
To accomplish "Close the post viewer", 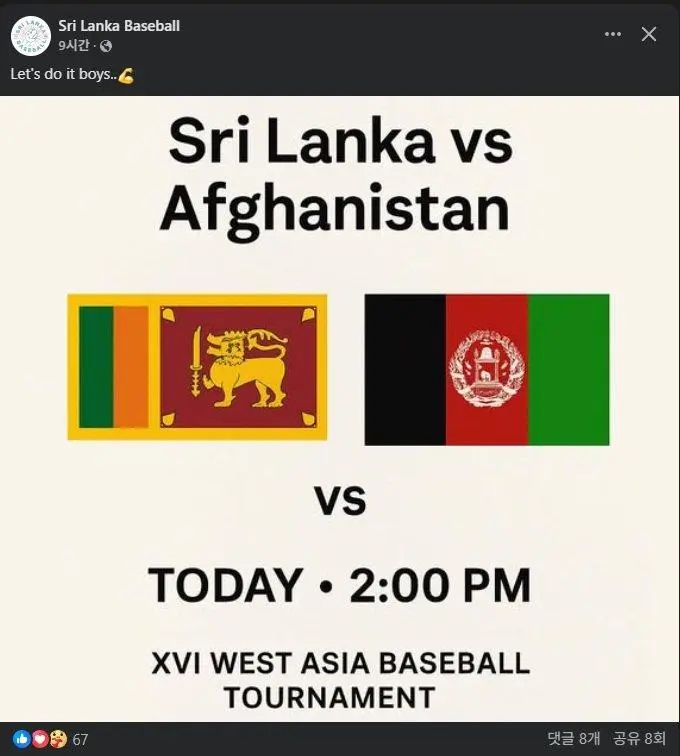I will coord(649,34).
